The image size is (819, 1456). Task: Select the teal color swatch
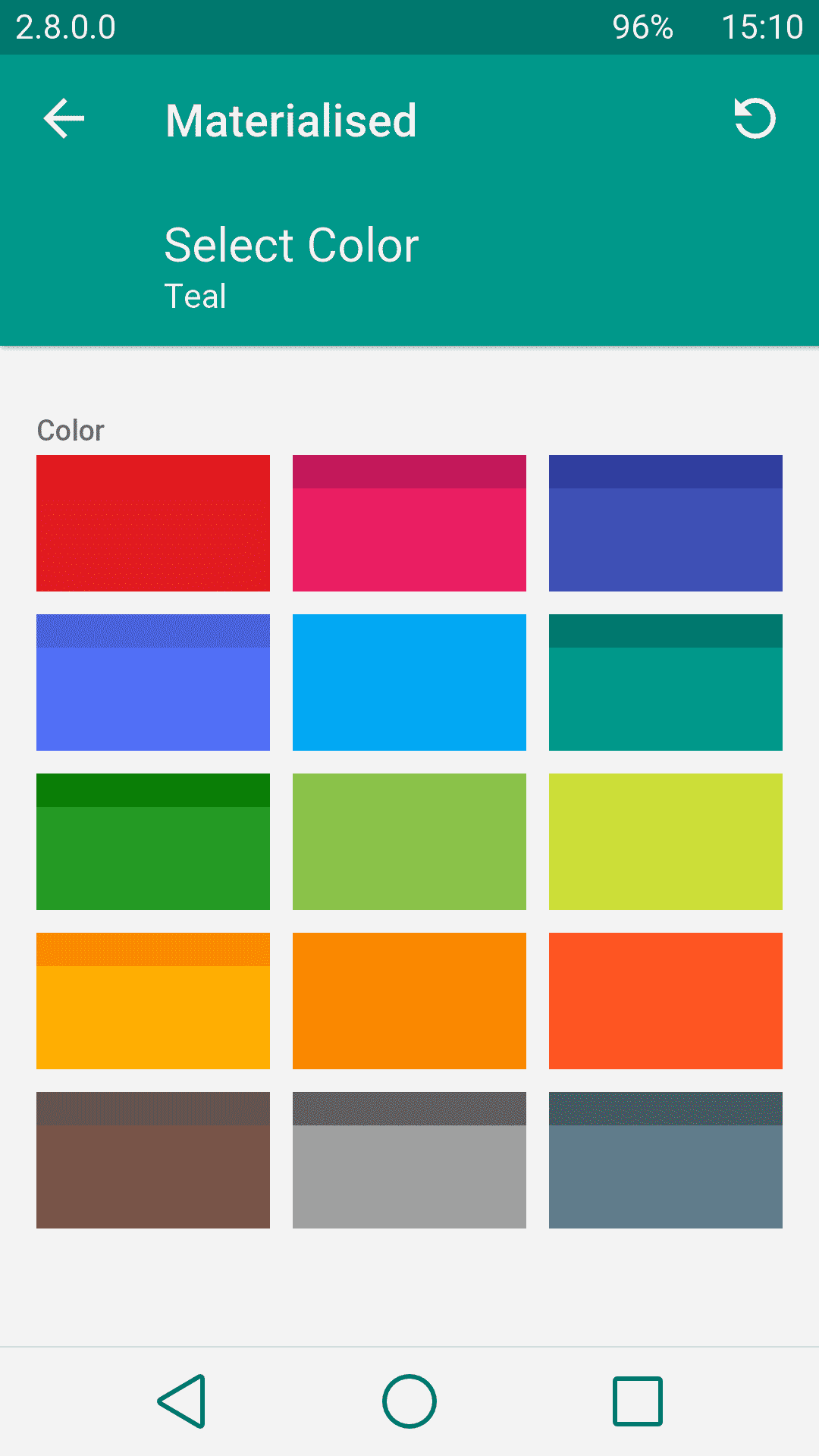(666, 682)
